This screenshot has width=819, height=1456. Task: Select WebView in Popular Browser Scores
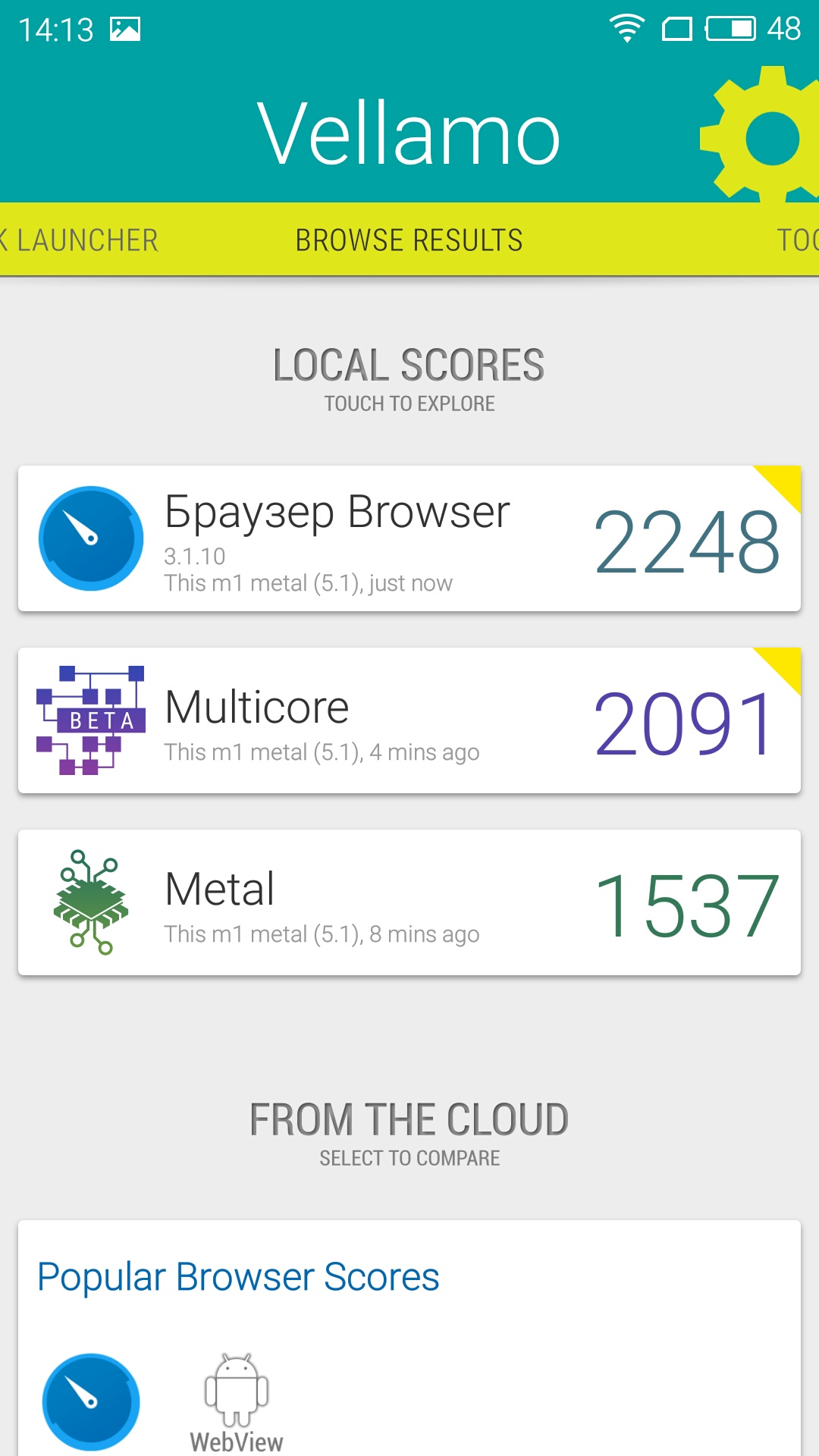[237, 1403]
